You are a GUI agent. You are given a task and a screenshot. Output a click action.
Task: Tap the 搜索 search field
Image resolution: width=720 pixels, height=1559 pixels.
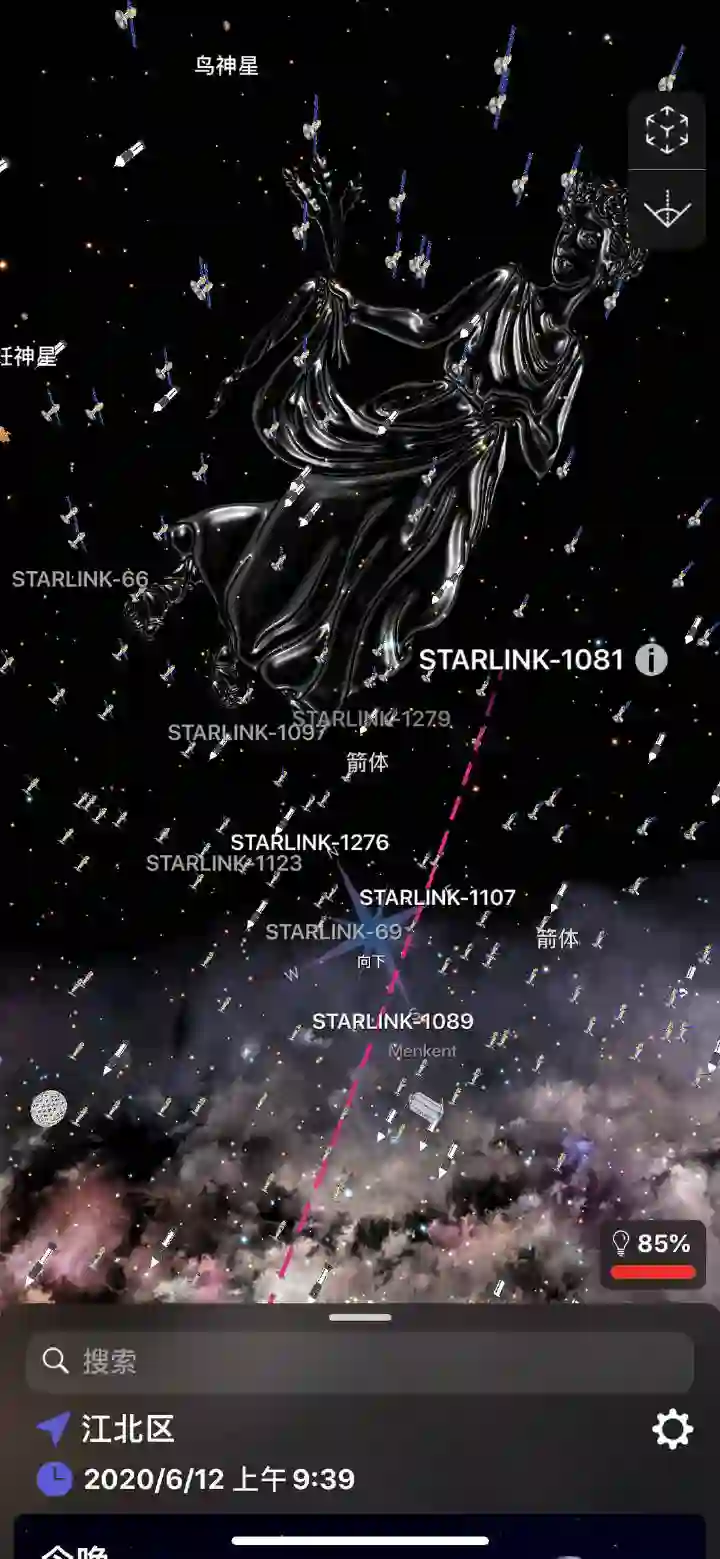click(x=360, y=1361)
